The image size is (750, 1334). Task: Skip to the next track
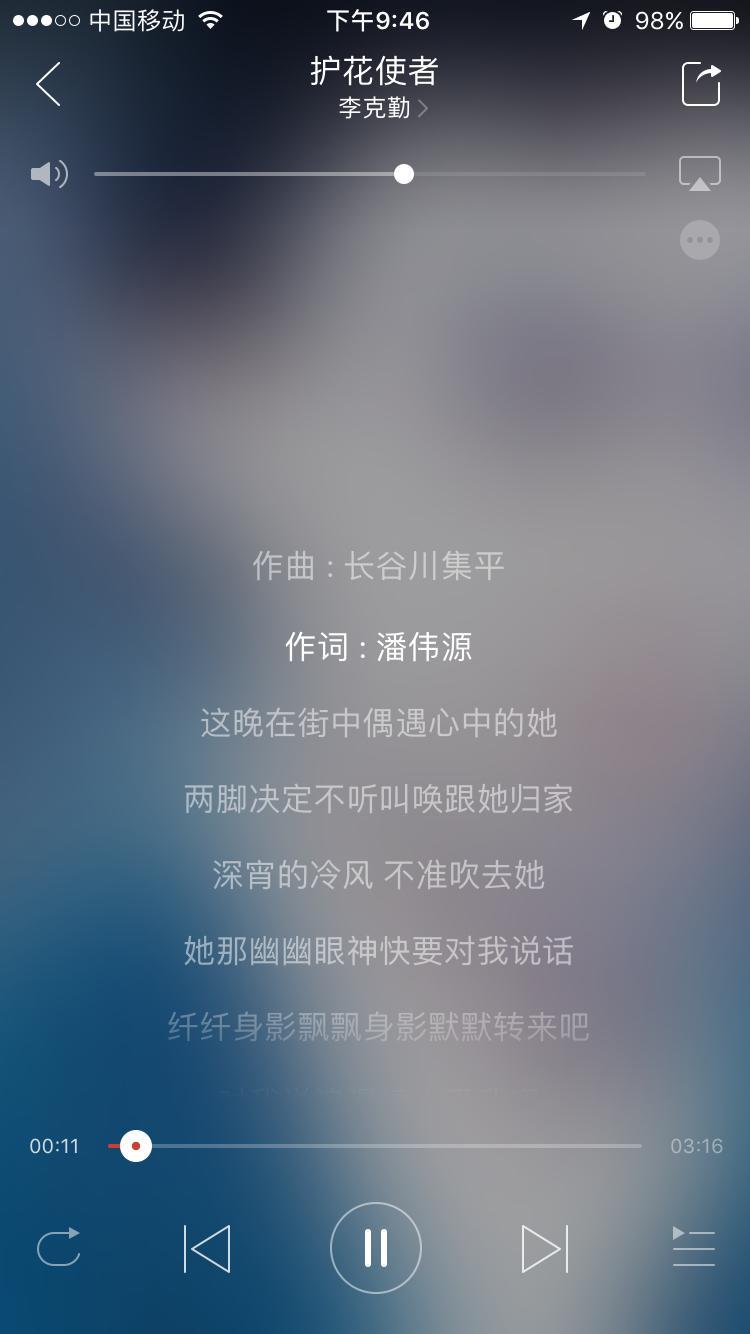click(x=544, y=1248)
